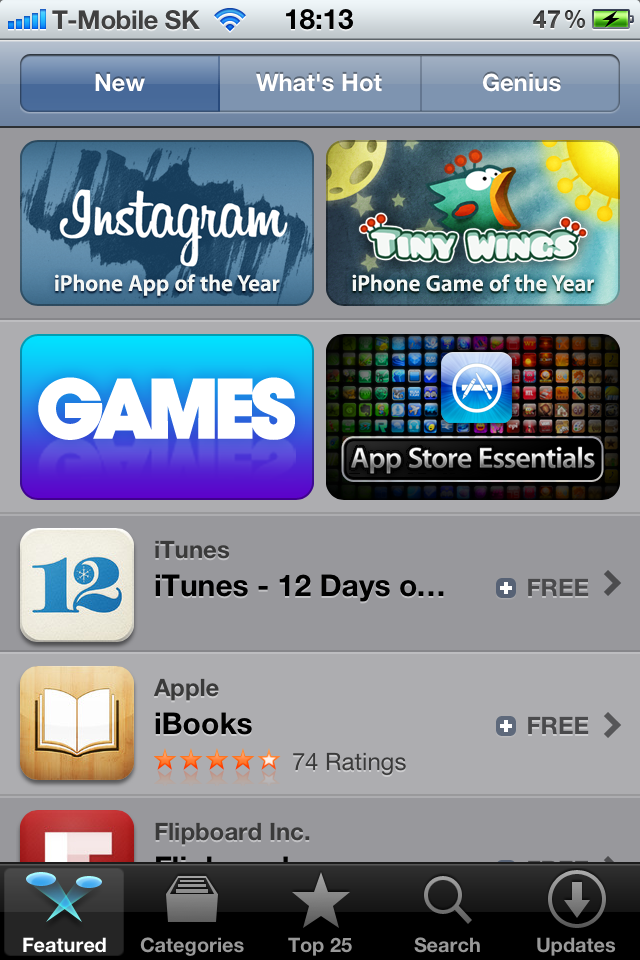This screenshot has width=640, height=960.
Task: Tap the FREE button for iBooks
Action: pyautogui.click(x=544, y=725)
